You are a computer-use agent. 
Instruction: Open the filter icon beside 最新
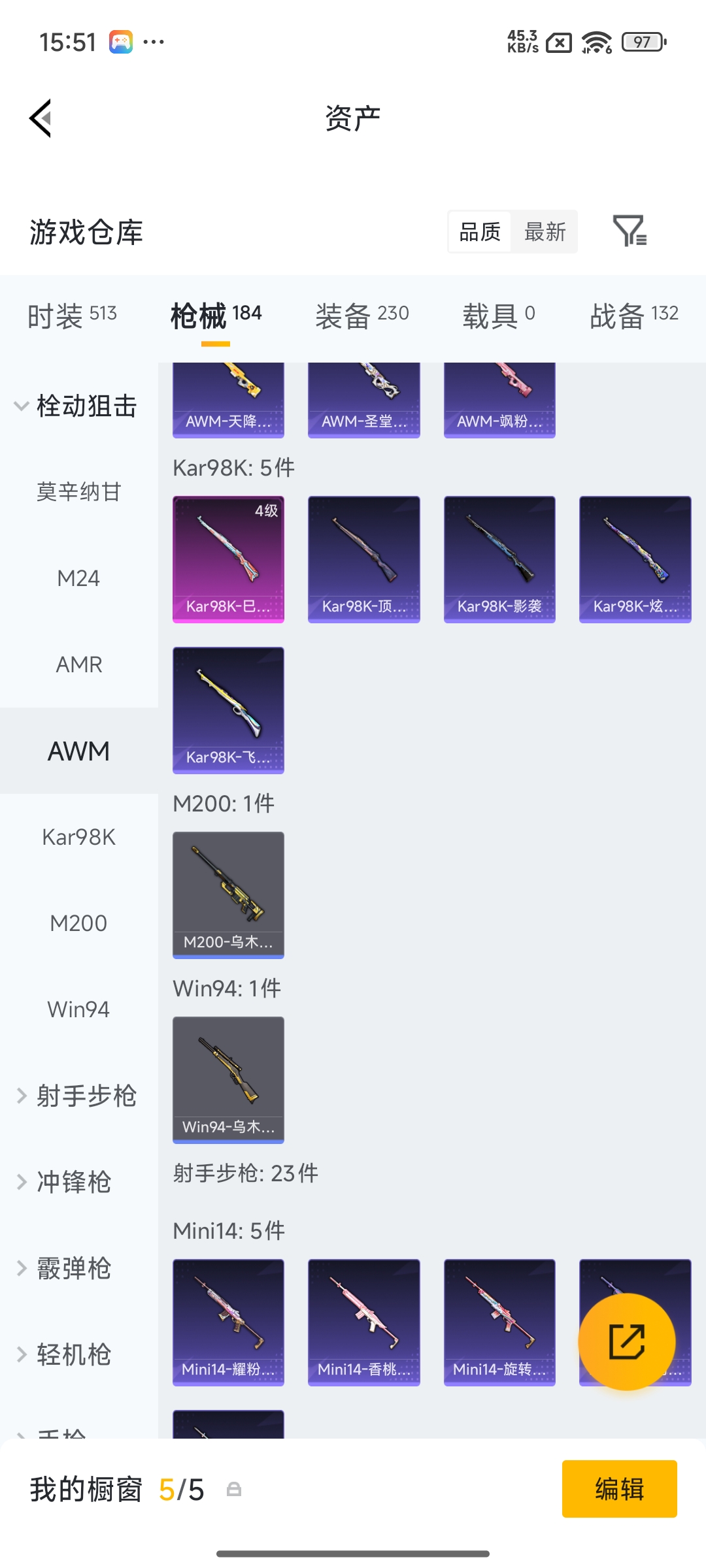629,231
